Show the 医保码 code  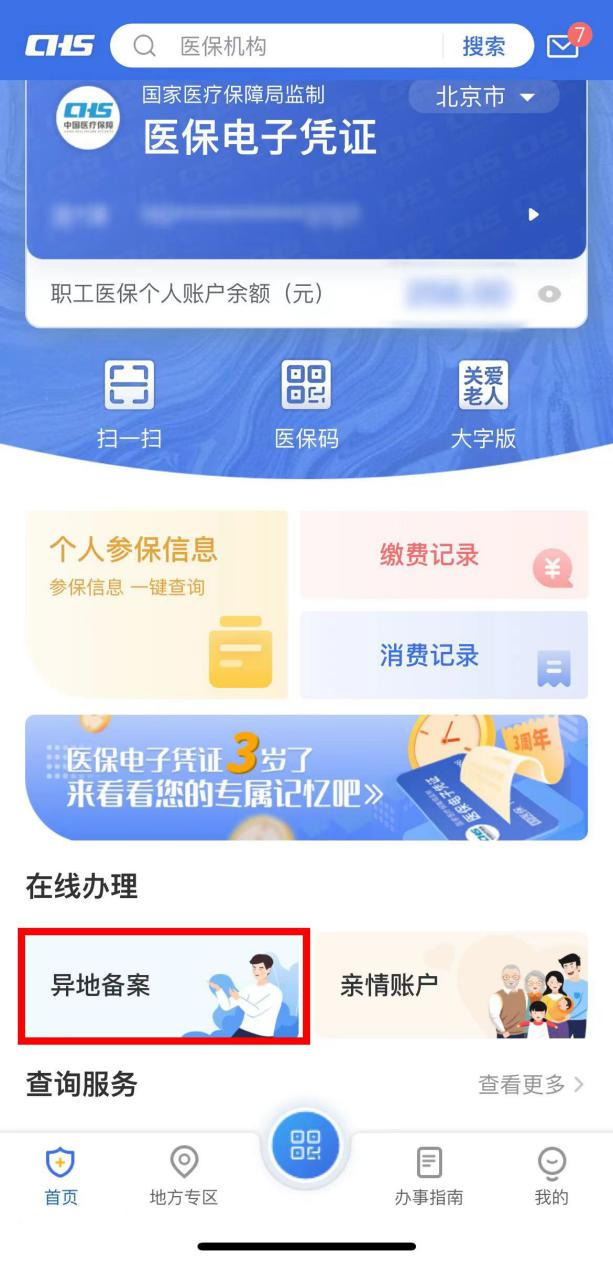[x=306, y=404]
